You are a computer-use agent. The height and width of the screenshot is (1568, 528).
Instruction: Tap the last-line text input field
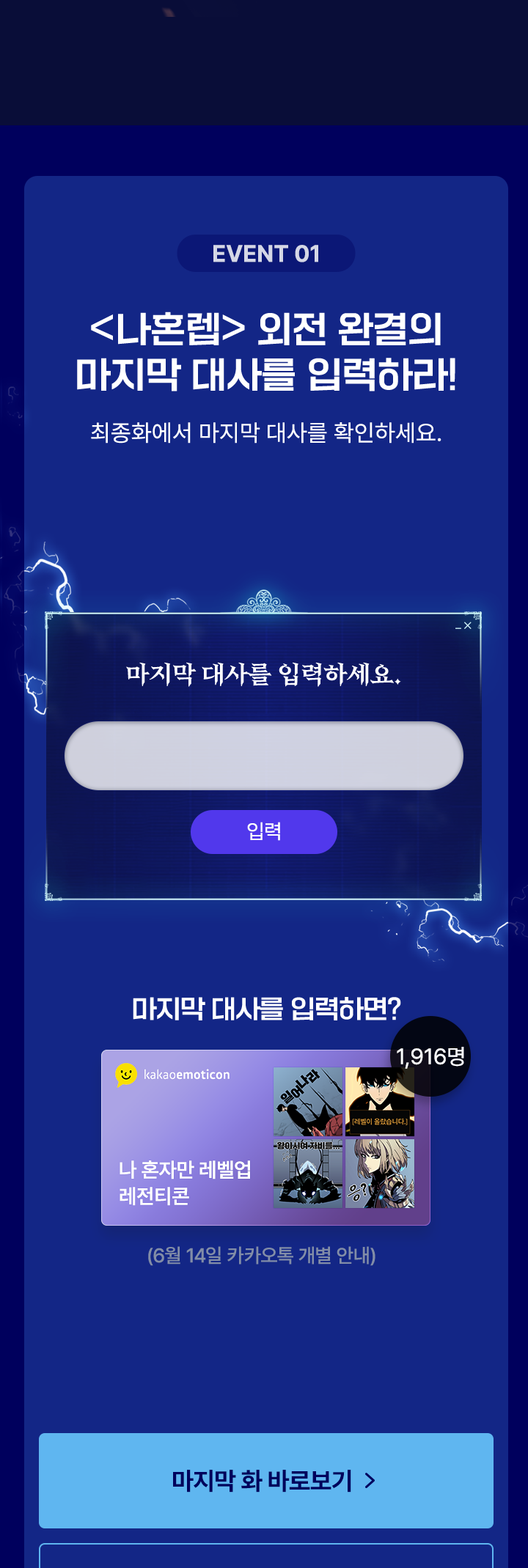tap(264, 756)
